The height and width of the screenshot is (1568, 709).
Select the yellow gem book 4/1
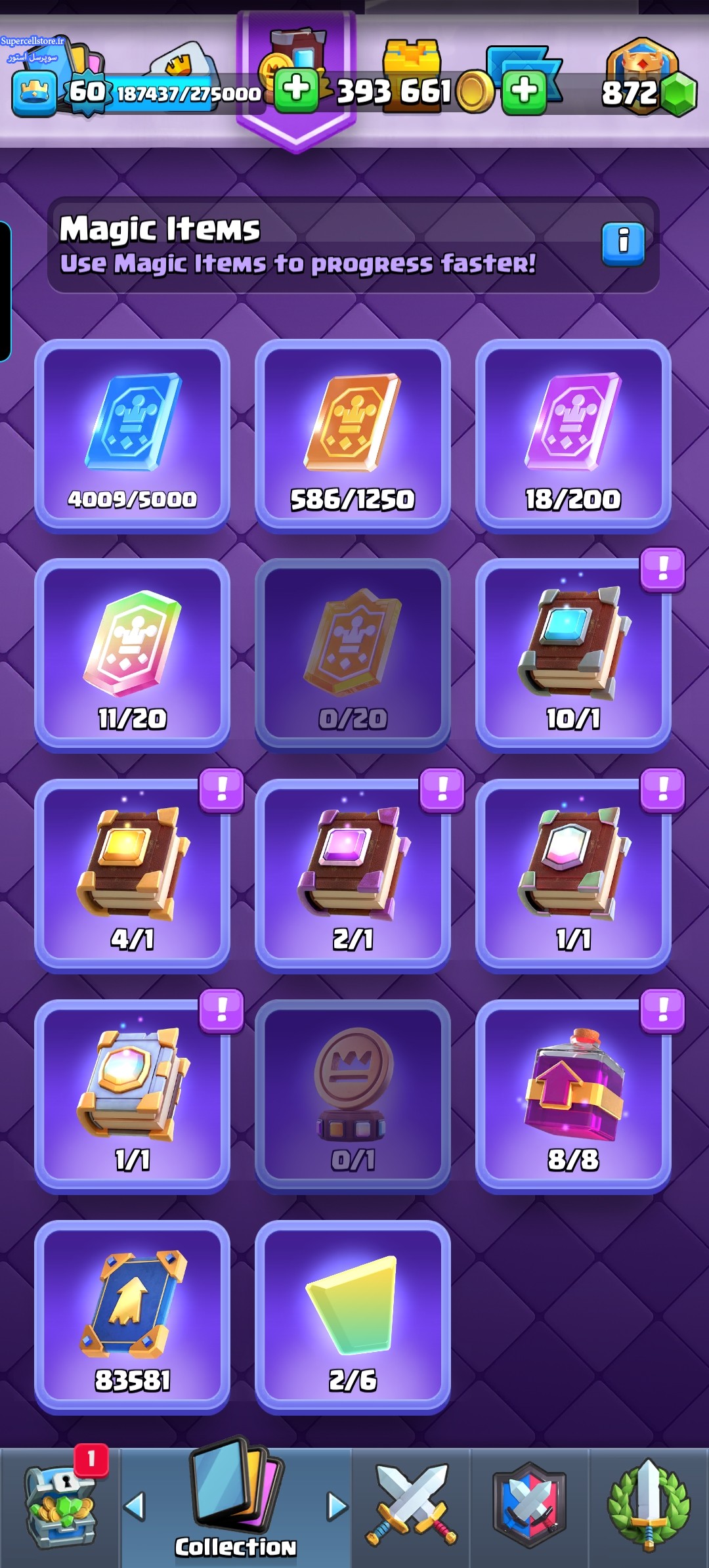[x=132, y=876]
